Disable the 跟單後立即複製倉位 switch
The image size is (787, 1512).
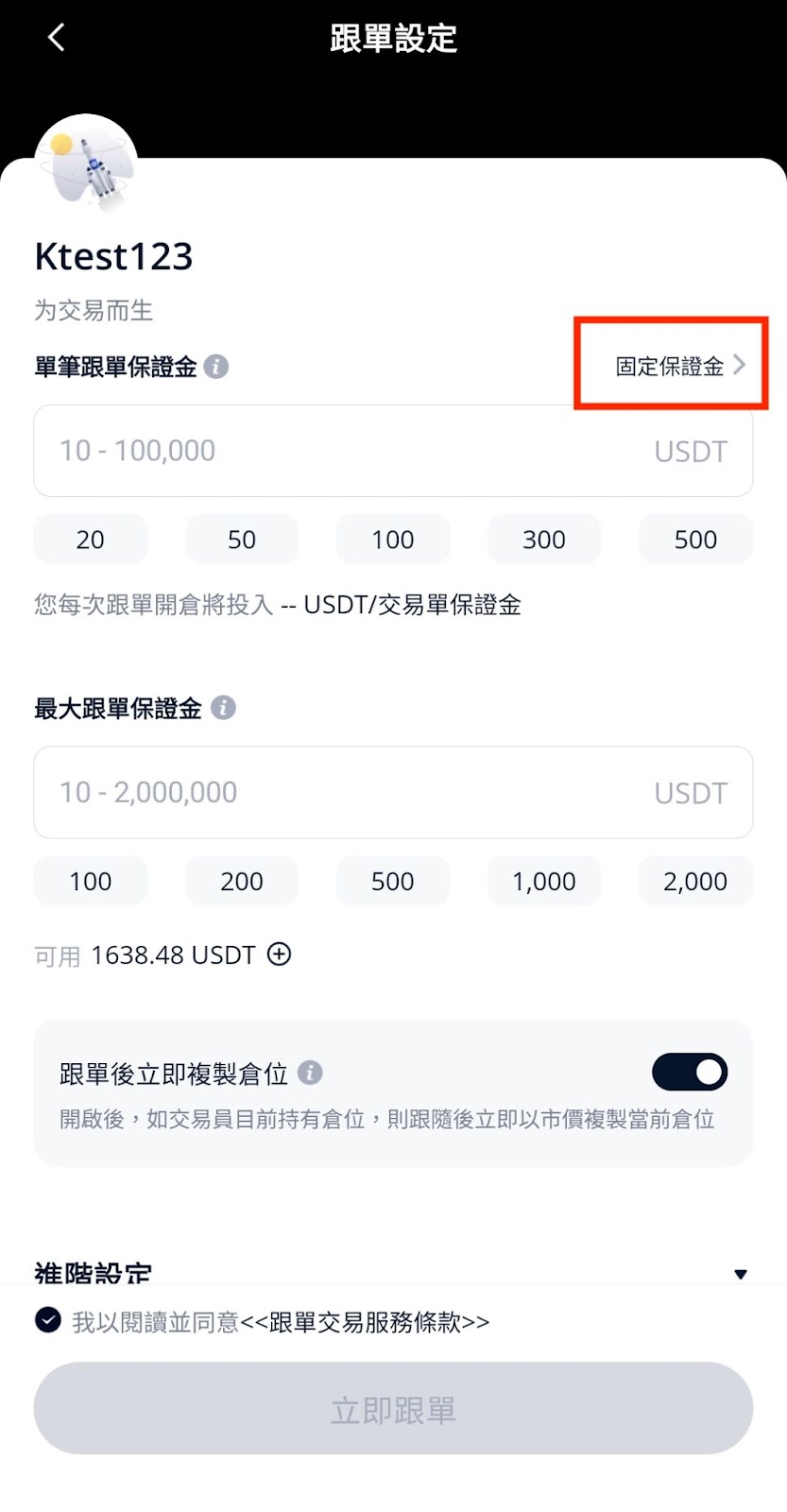pyautogui.click(x=690, y=1073)
